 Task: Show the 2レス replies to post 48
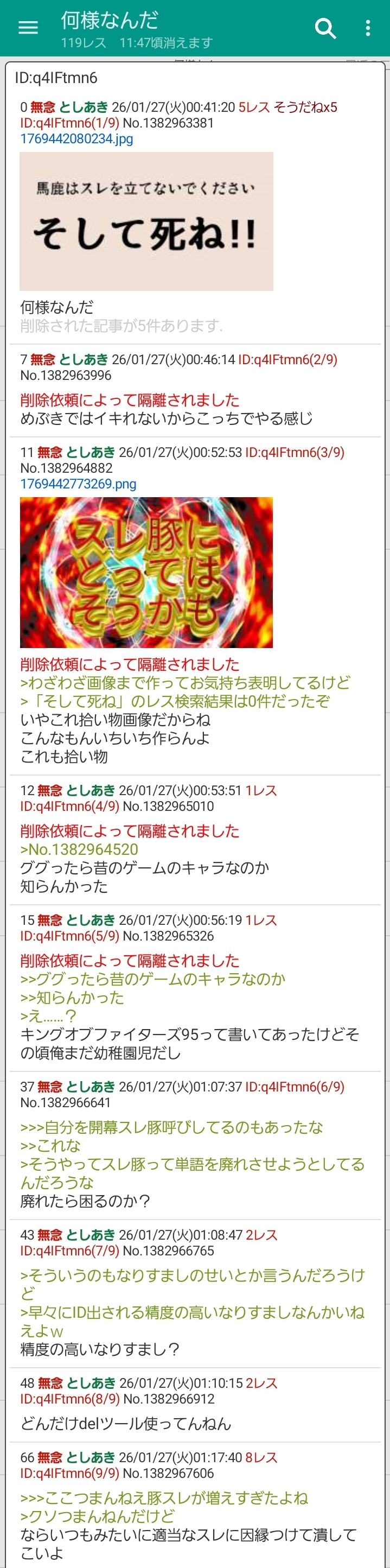click(261, 1383)
